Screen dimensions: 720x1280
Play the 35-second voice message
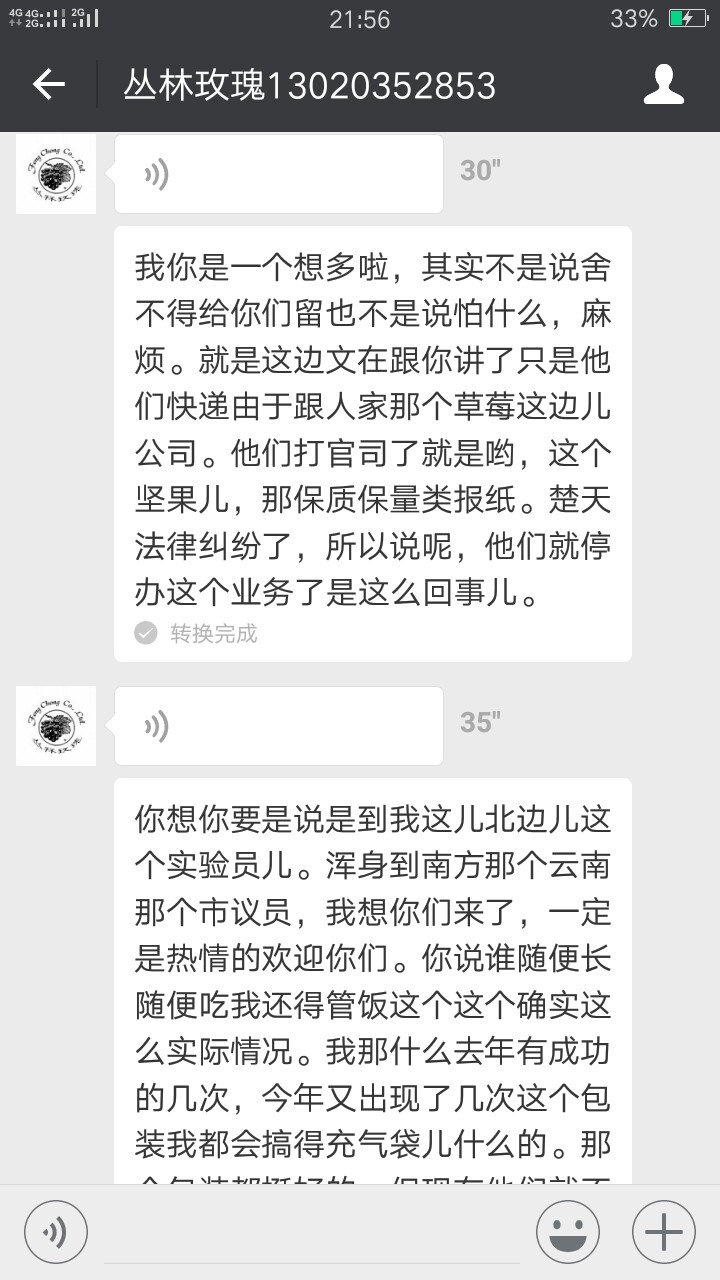click(x=278, y=726)
